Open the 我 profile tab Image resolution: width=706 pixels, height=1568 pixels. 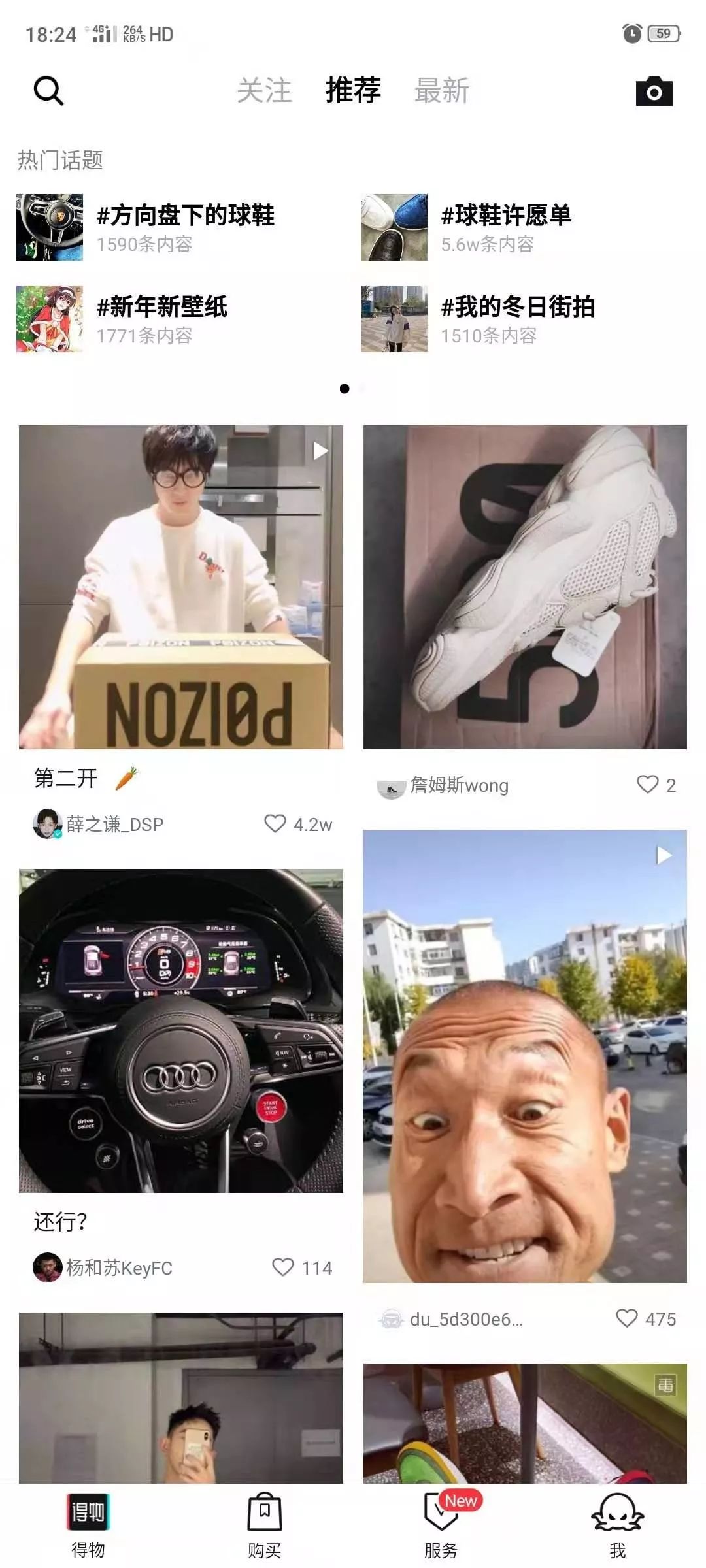click(x=617, y=1525)
